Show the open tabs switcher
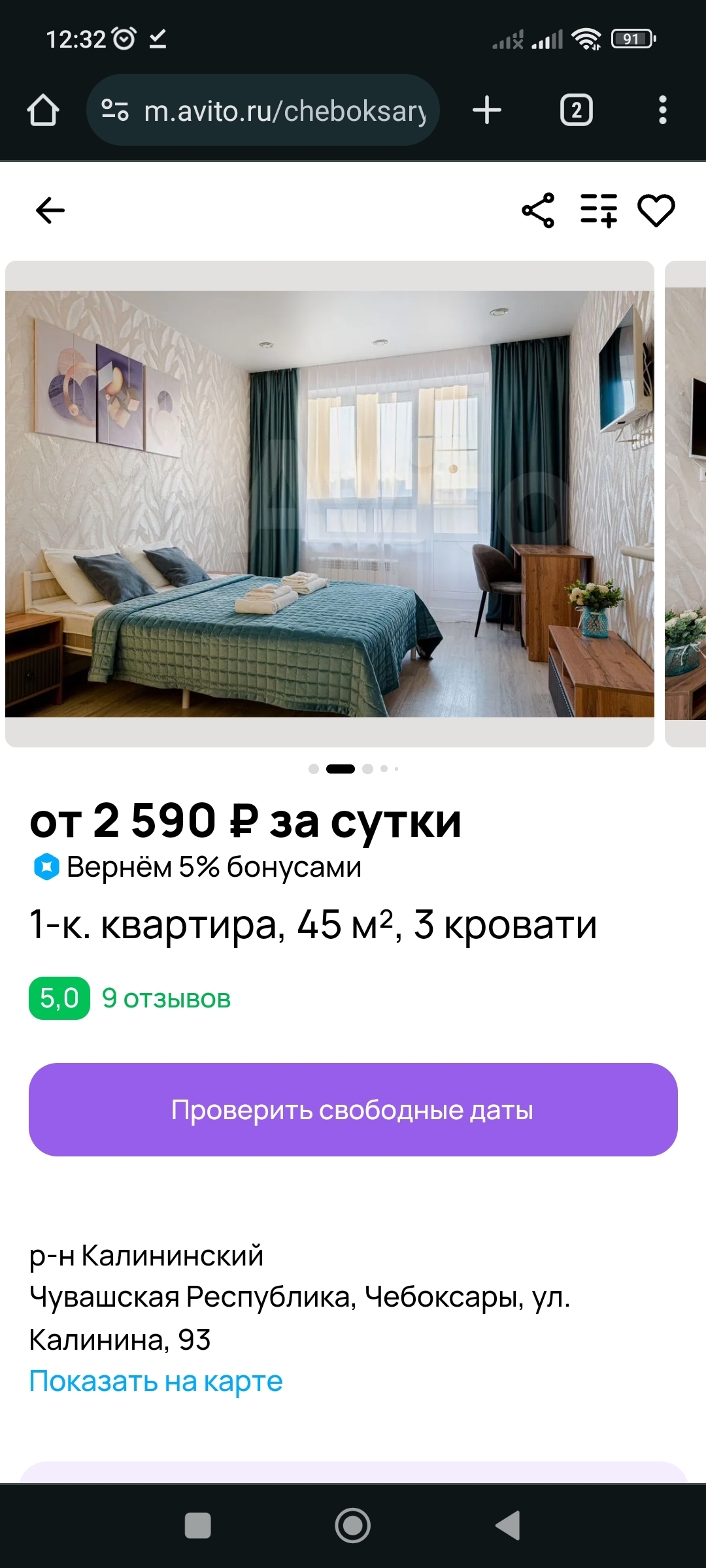The image size is (706, 1568). [x=576, y=110]
